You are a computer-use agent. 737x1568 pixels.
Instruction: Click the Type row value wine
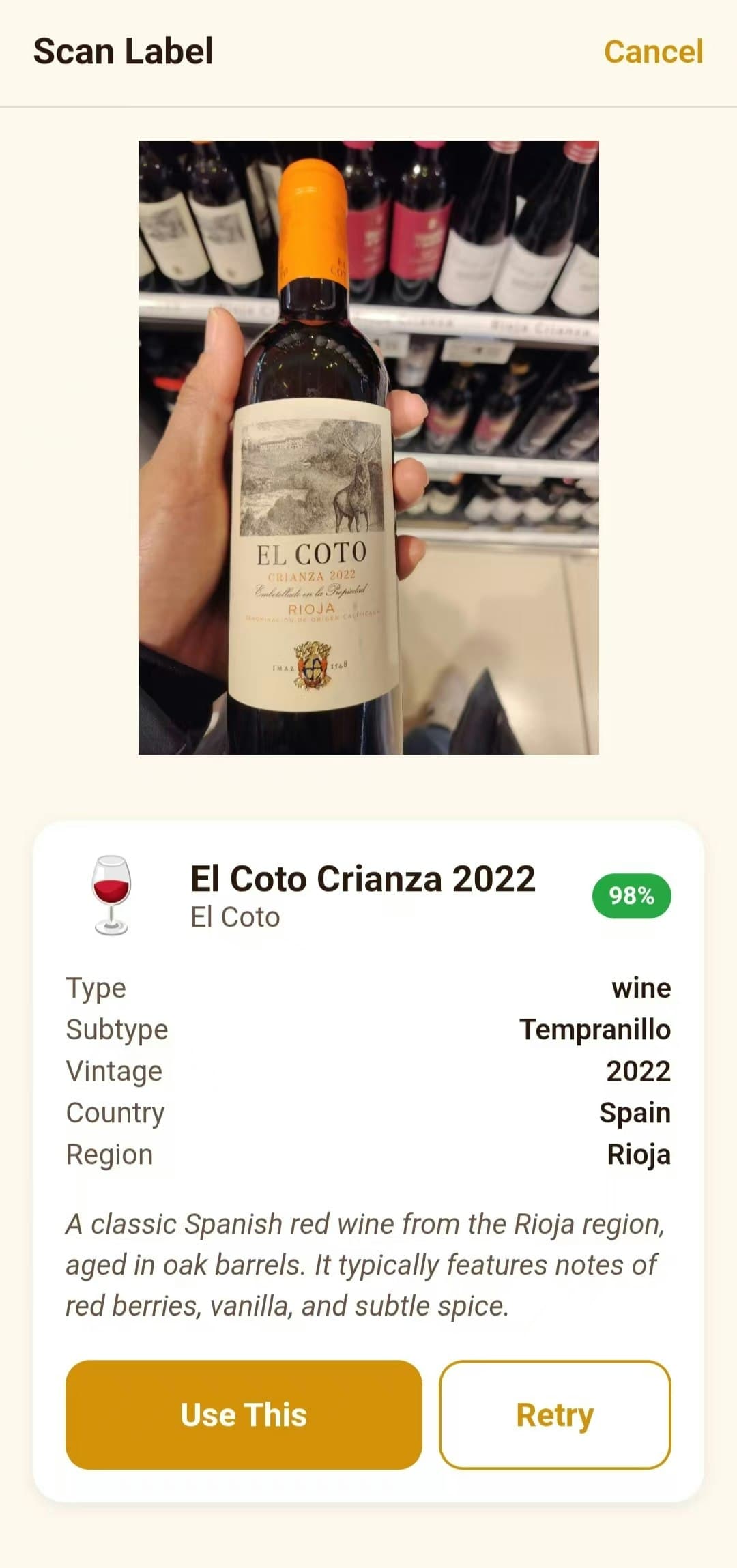[642, 988]
